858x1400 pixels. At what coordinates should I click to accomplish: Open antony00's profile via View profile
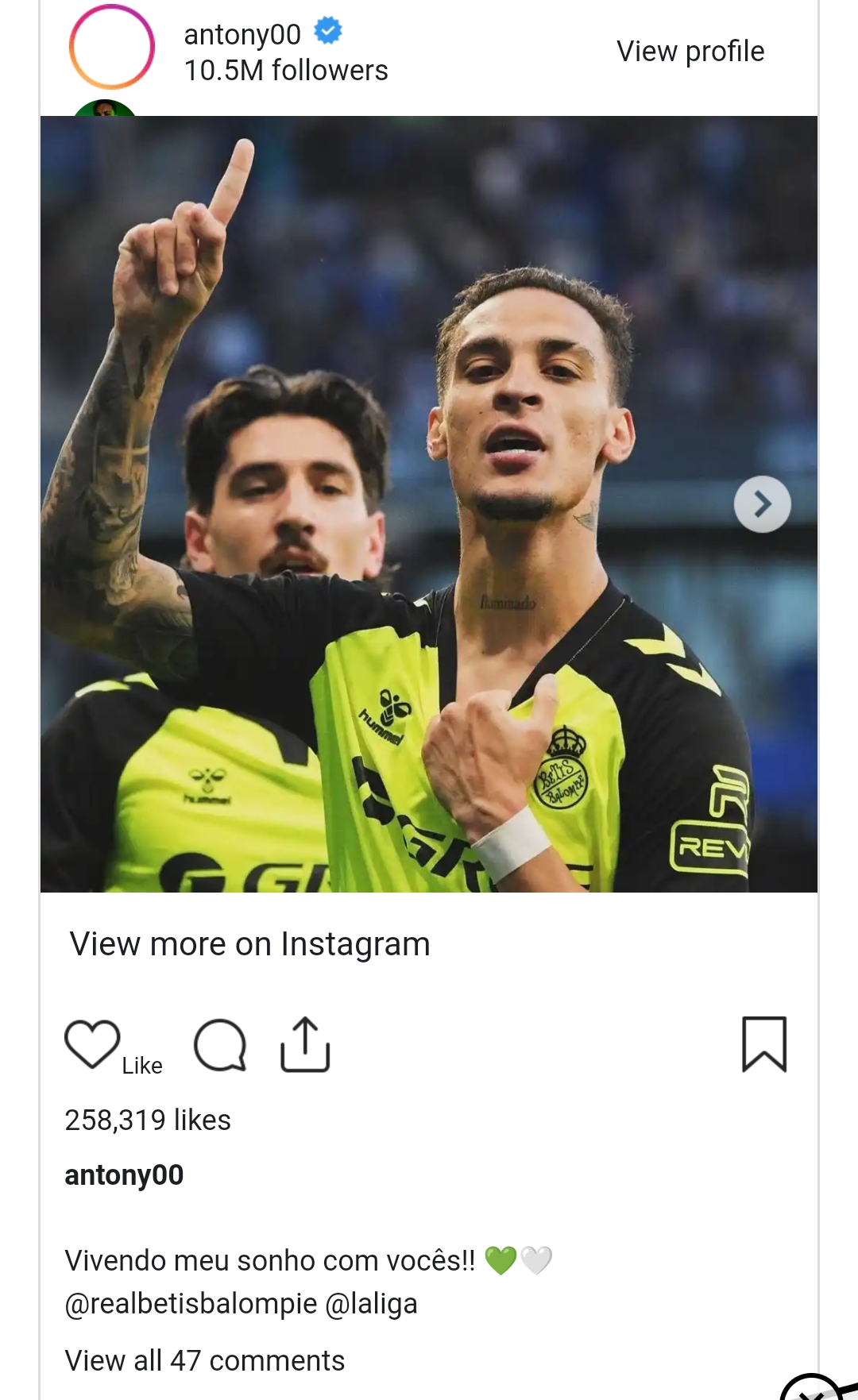(x=690, y=52)
